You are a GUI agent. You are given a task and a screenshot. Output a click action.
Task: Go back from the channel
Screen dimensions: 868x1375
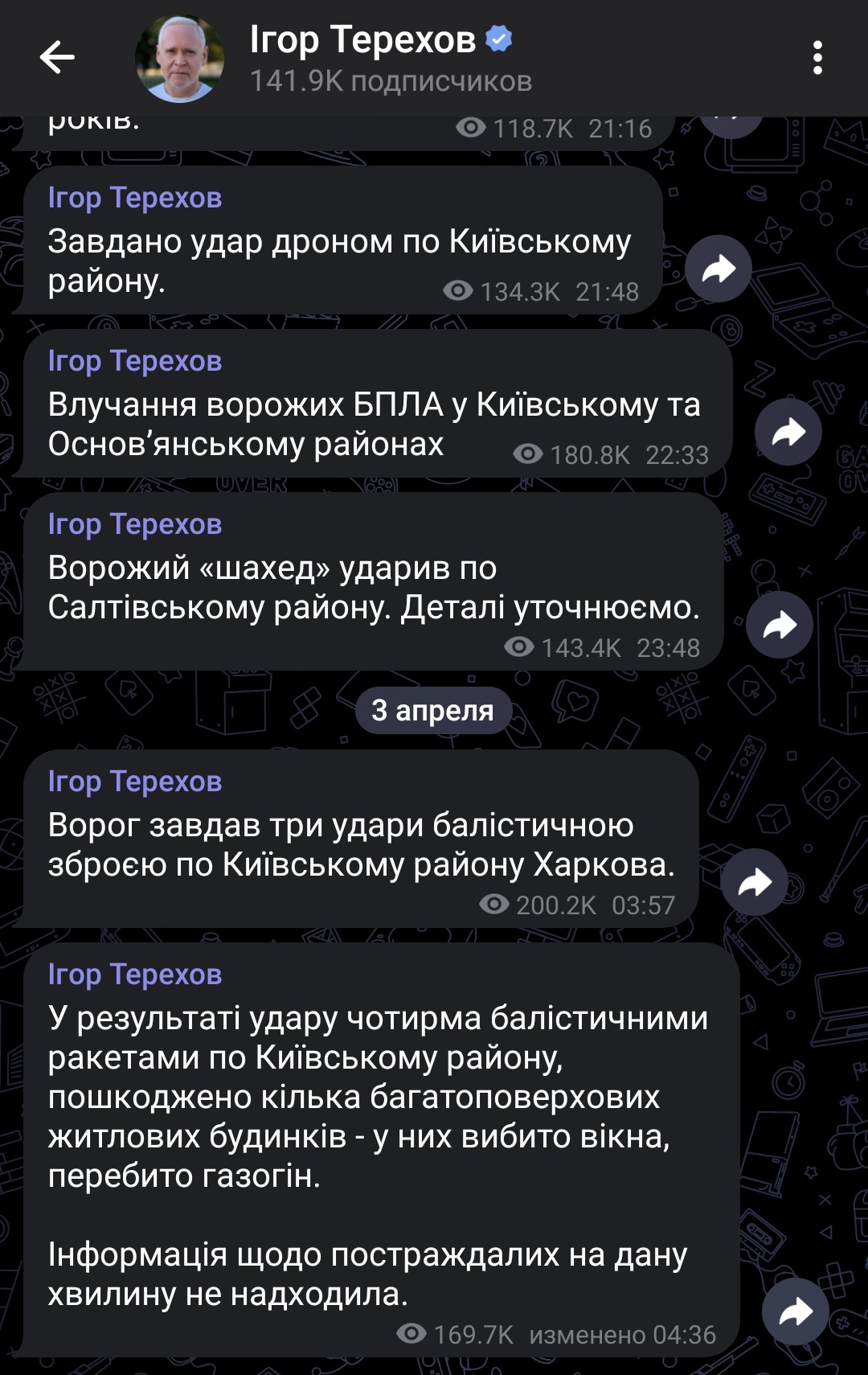[57, 58]
